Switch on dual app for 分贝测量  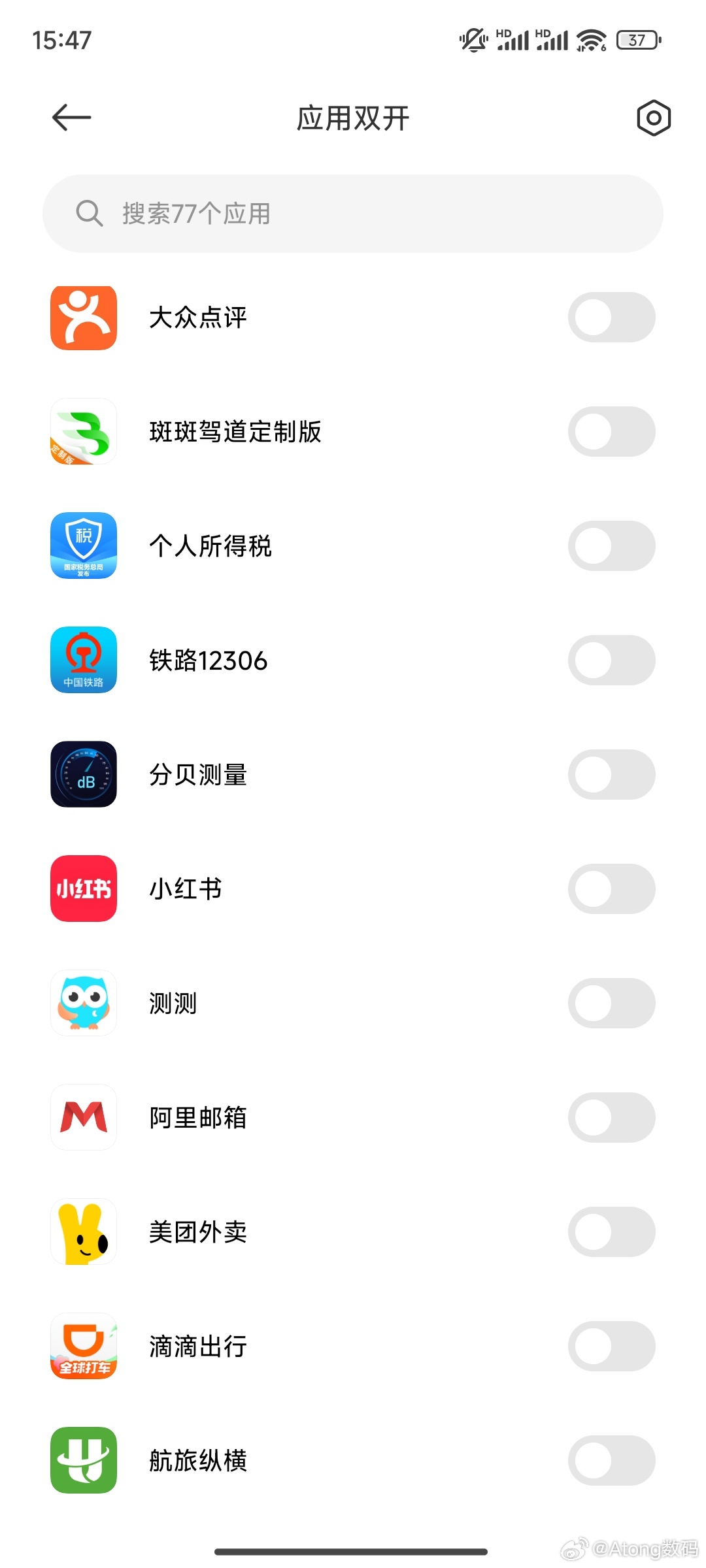click(x=611, y=775)
